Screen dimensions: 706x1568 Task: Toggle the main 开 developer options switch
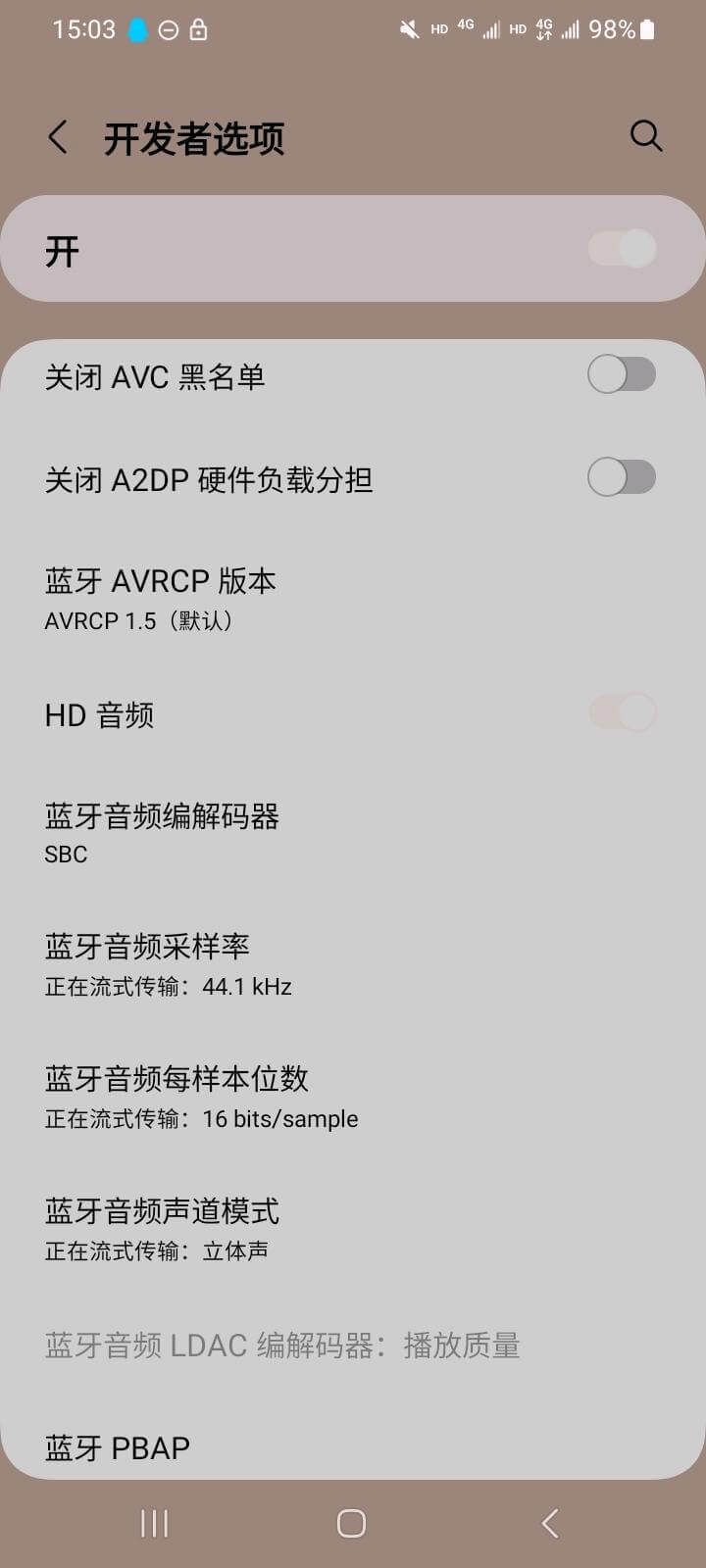click(x=623, y=249)
